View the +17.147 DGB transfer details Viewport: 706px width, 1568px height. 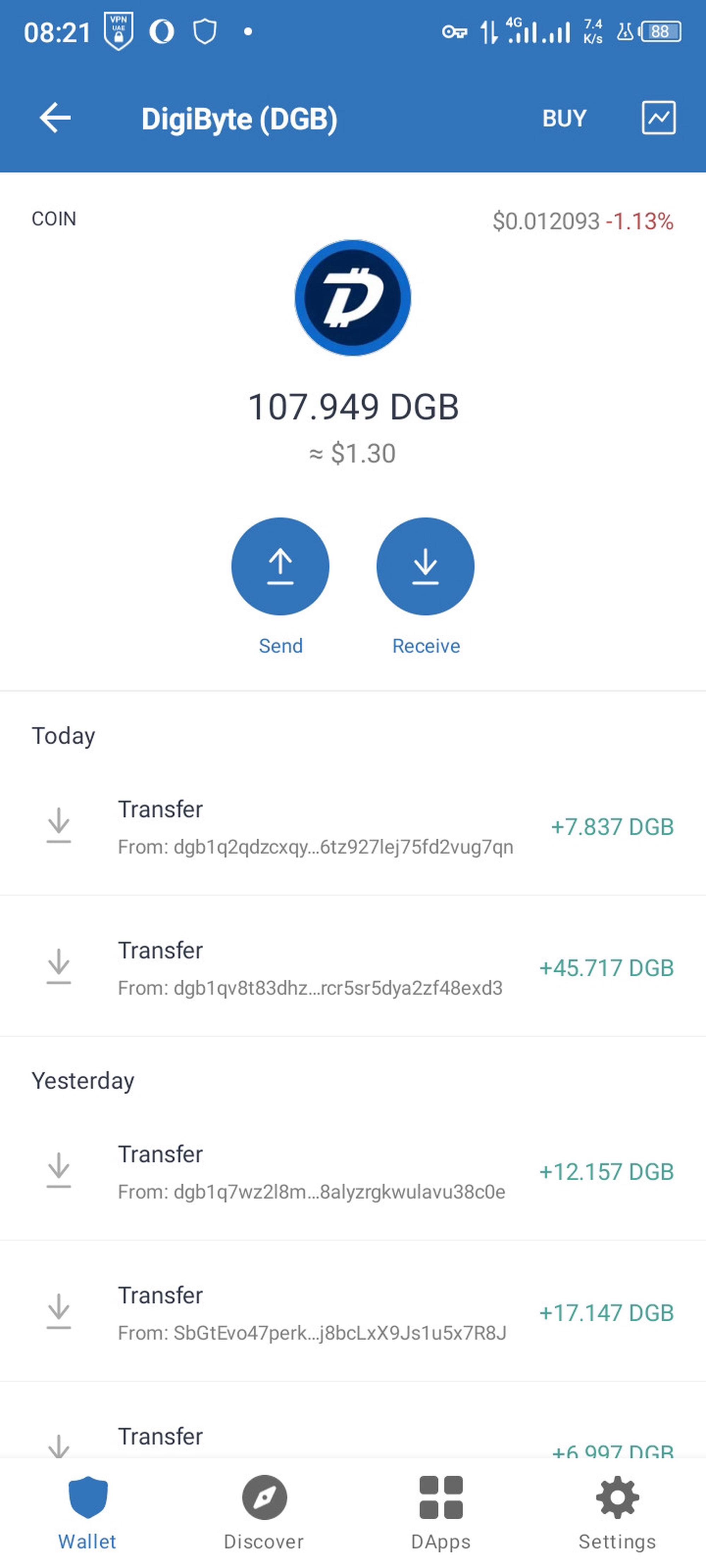point(353,1313)
